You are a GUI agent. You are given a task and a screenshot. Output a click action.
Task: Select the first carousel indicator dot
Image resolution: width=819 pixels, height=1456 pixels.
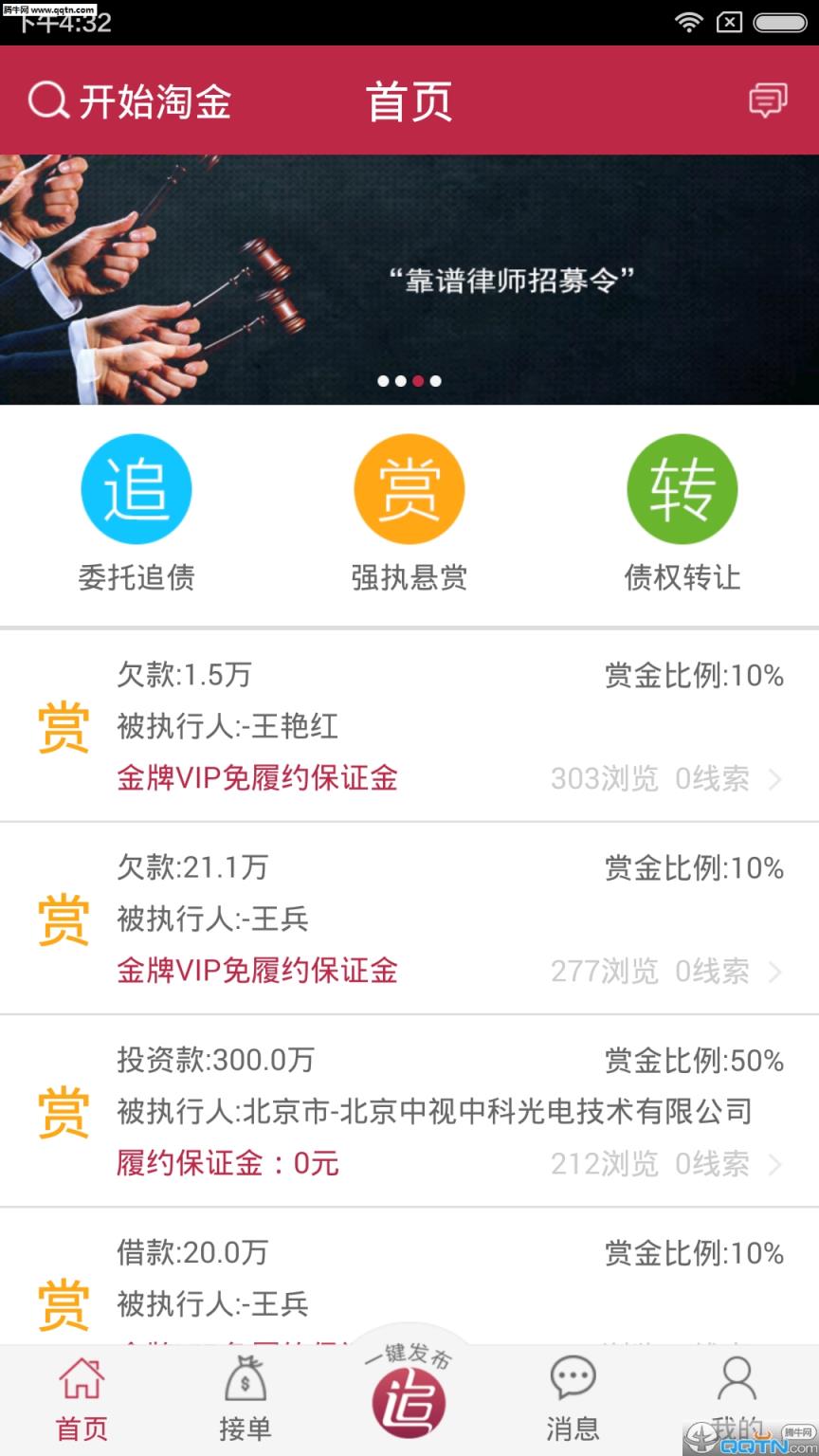[x=384, y=381]
